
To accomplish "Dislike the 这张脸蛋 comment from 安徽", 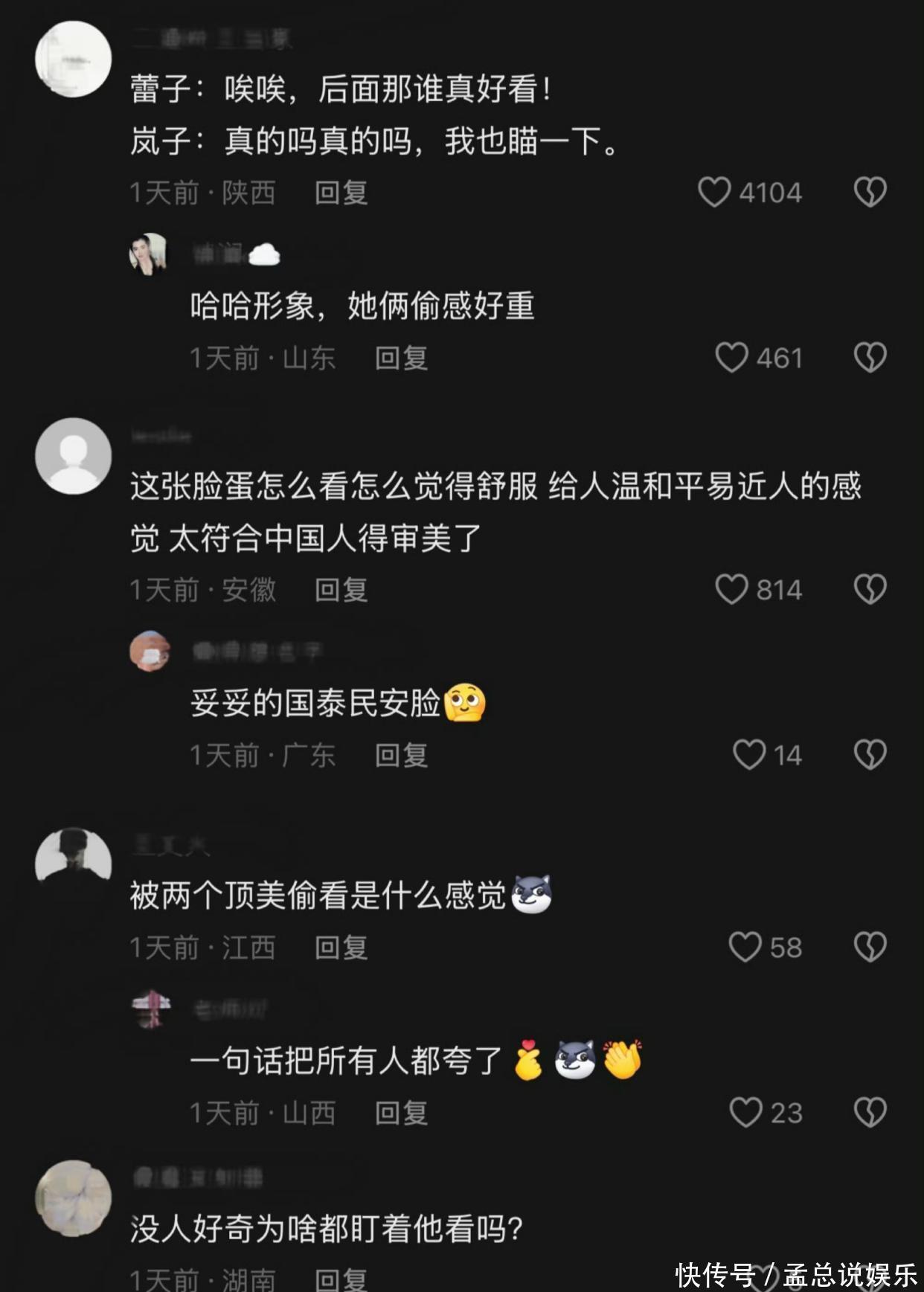I will [870, 590].
